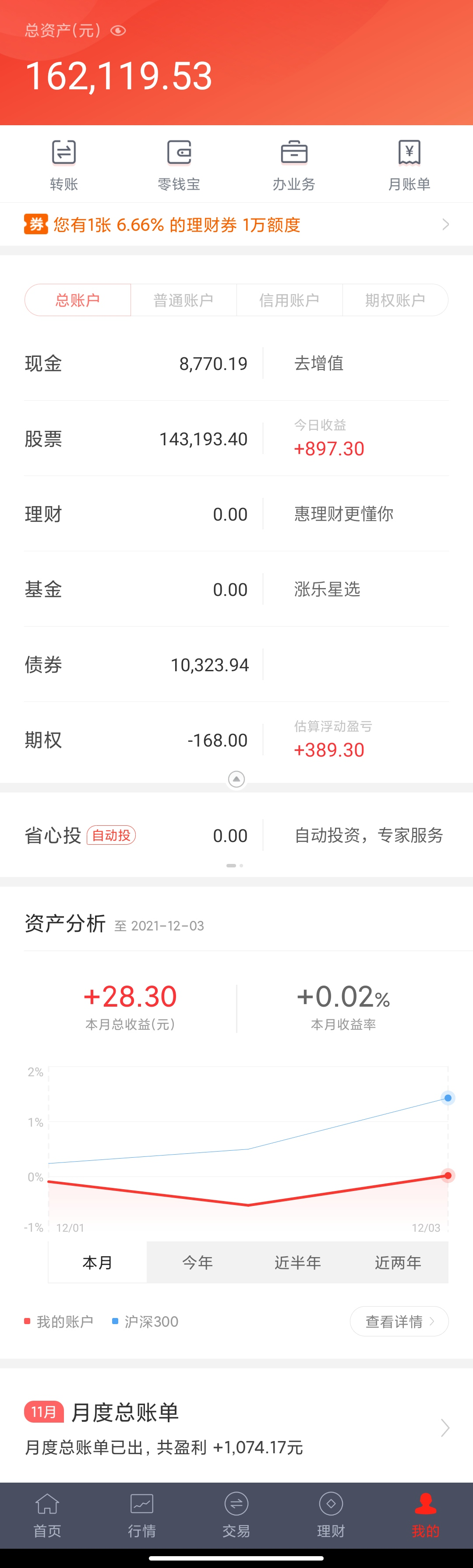Go to the 行情 tab
The height and width of the screenshot is (1568, 473).
142,1515
